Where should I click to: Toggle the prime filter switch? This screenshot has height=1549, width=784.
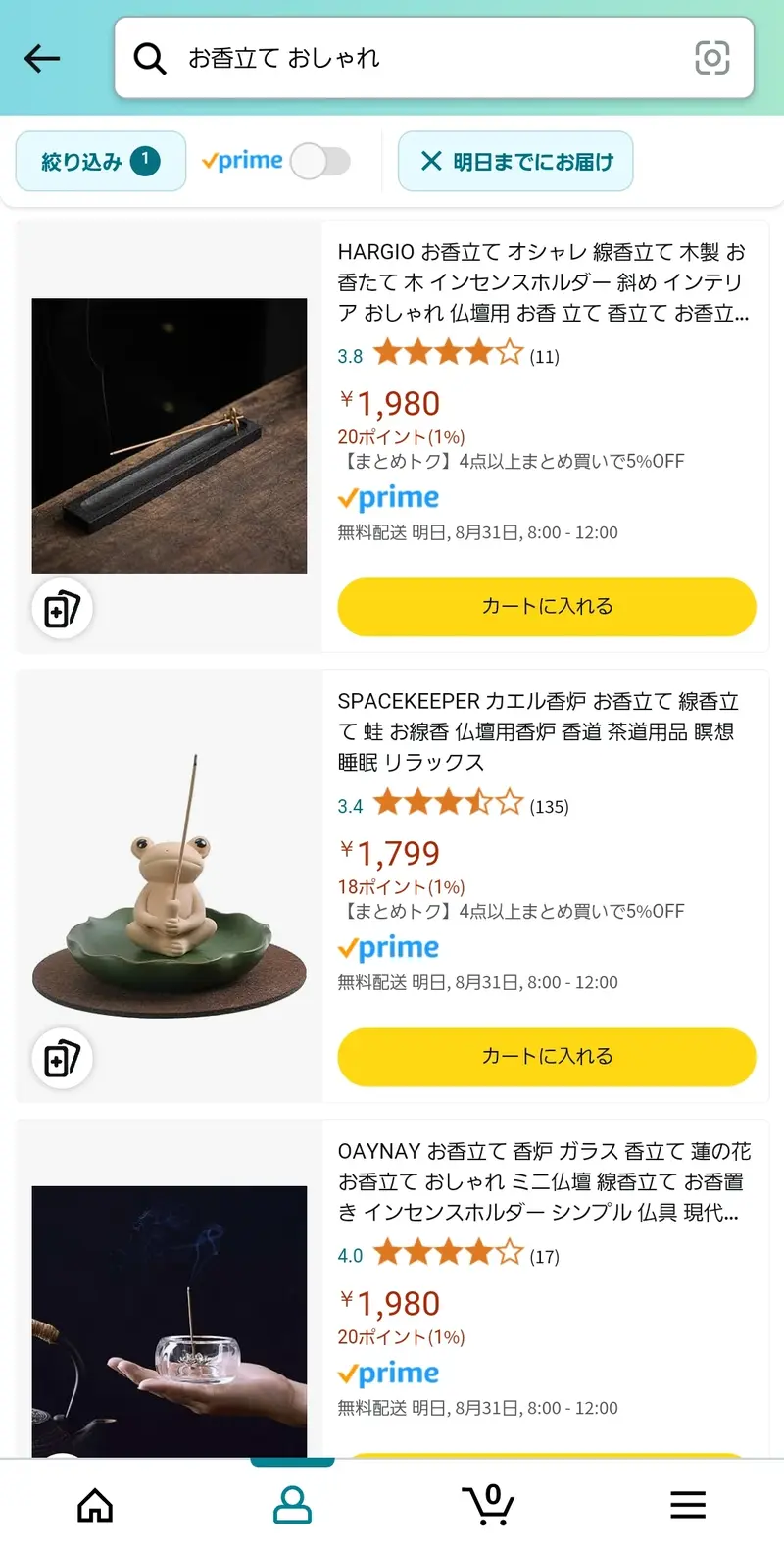tap(320, 161)
